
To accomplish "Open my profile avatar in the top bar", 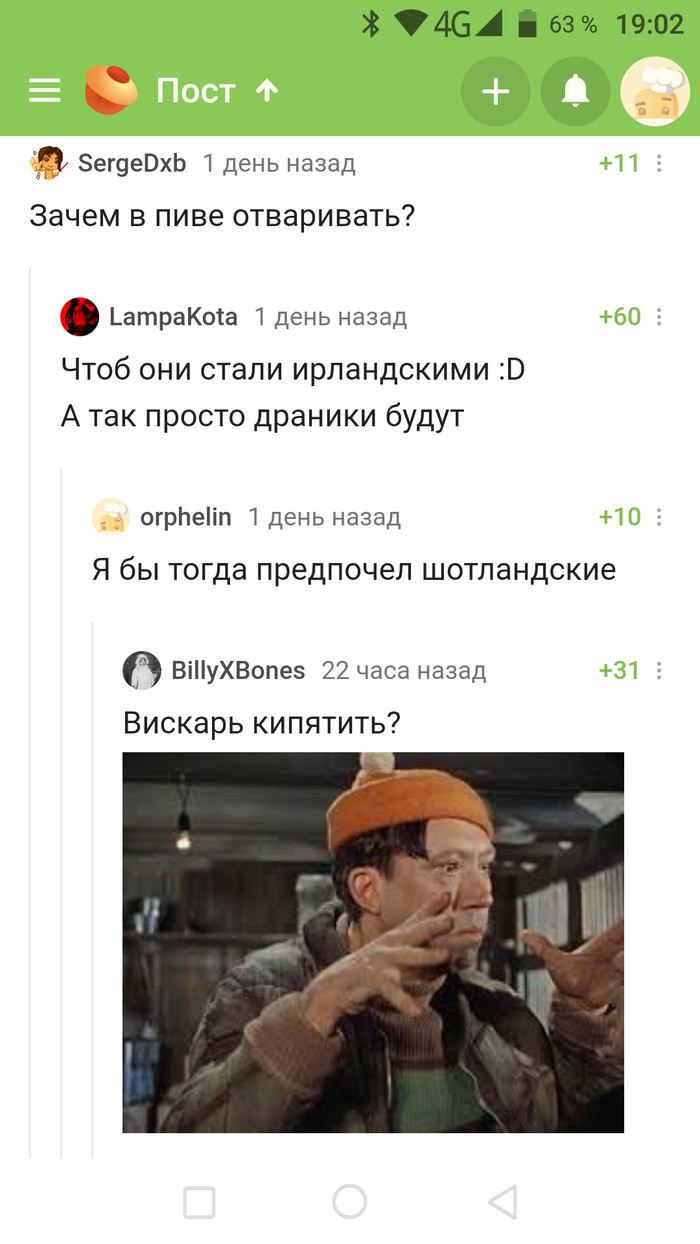I will coord(655,92).
